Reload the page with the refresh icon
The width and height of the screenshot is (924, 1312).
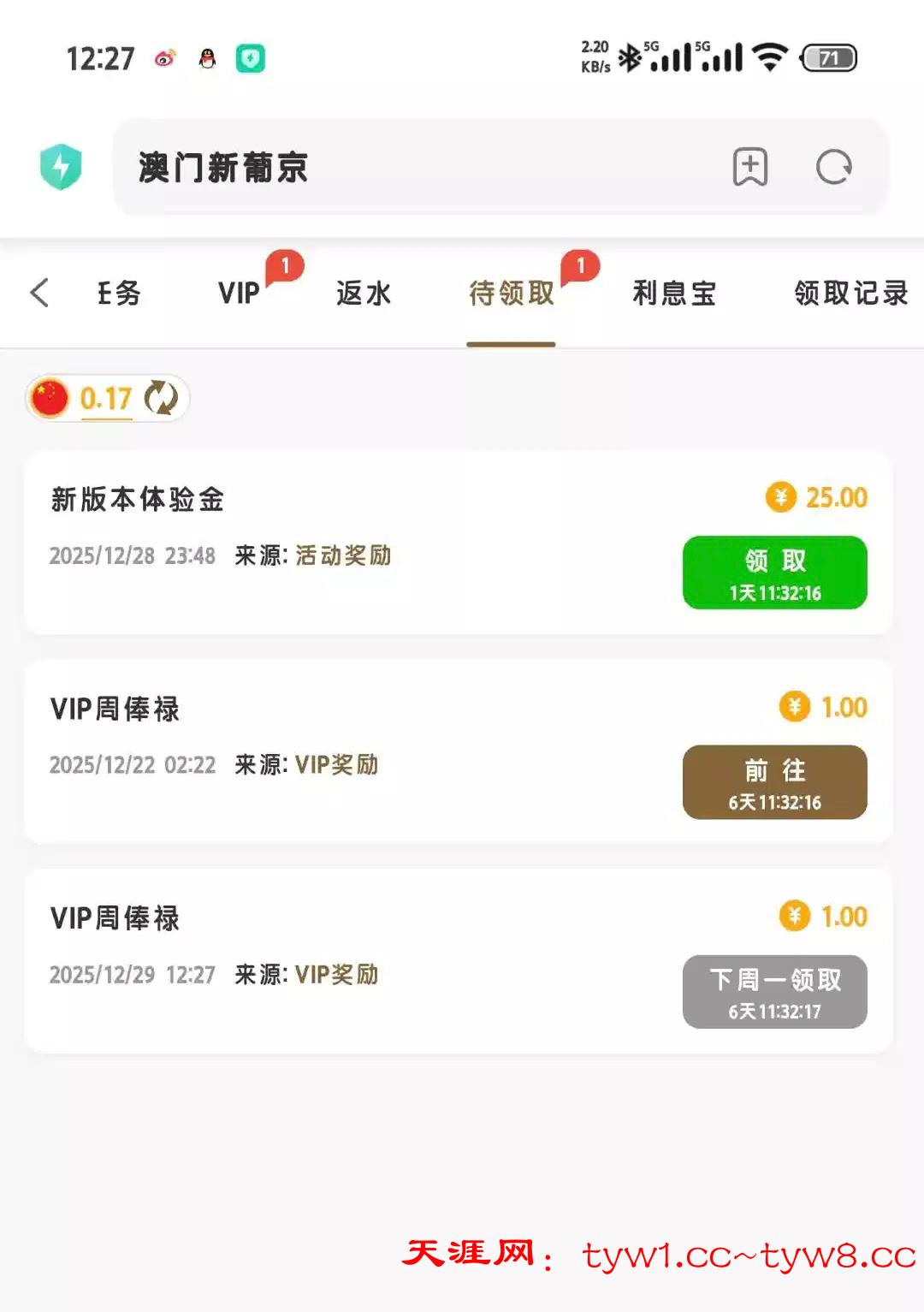(833, 167)
